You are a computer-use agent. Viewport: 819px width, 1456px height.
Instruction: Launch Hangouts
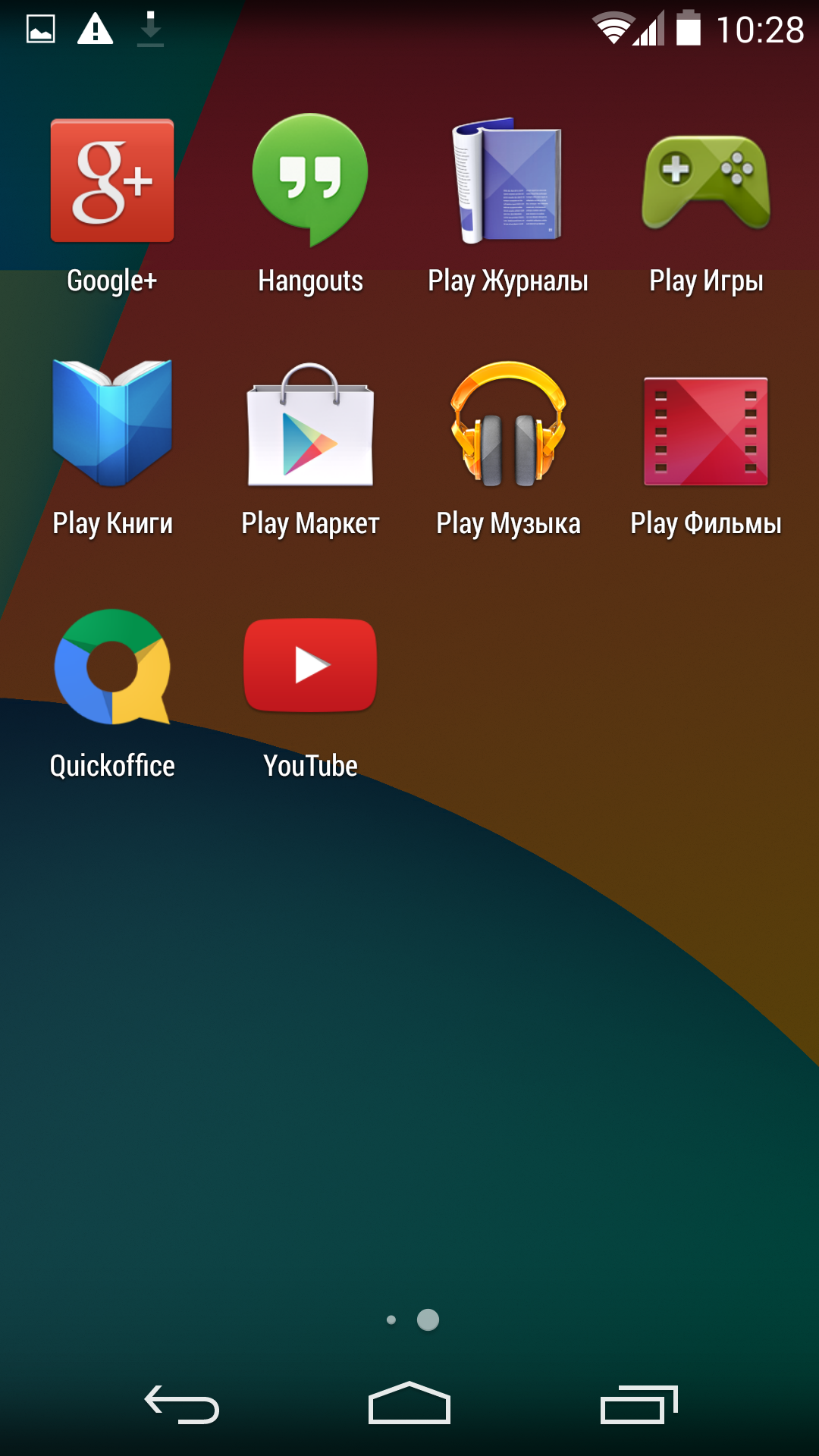click(x=310, y=182)
